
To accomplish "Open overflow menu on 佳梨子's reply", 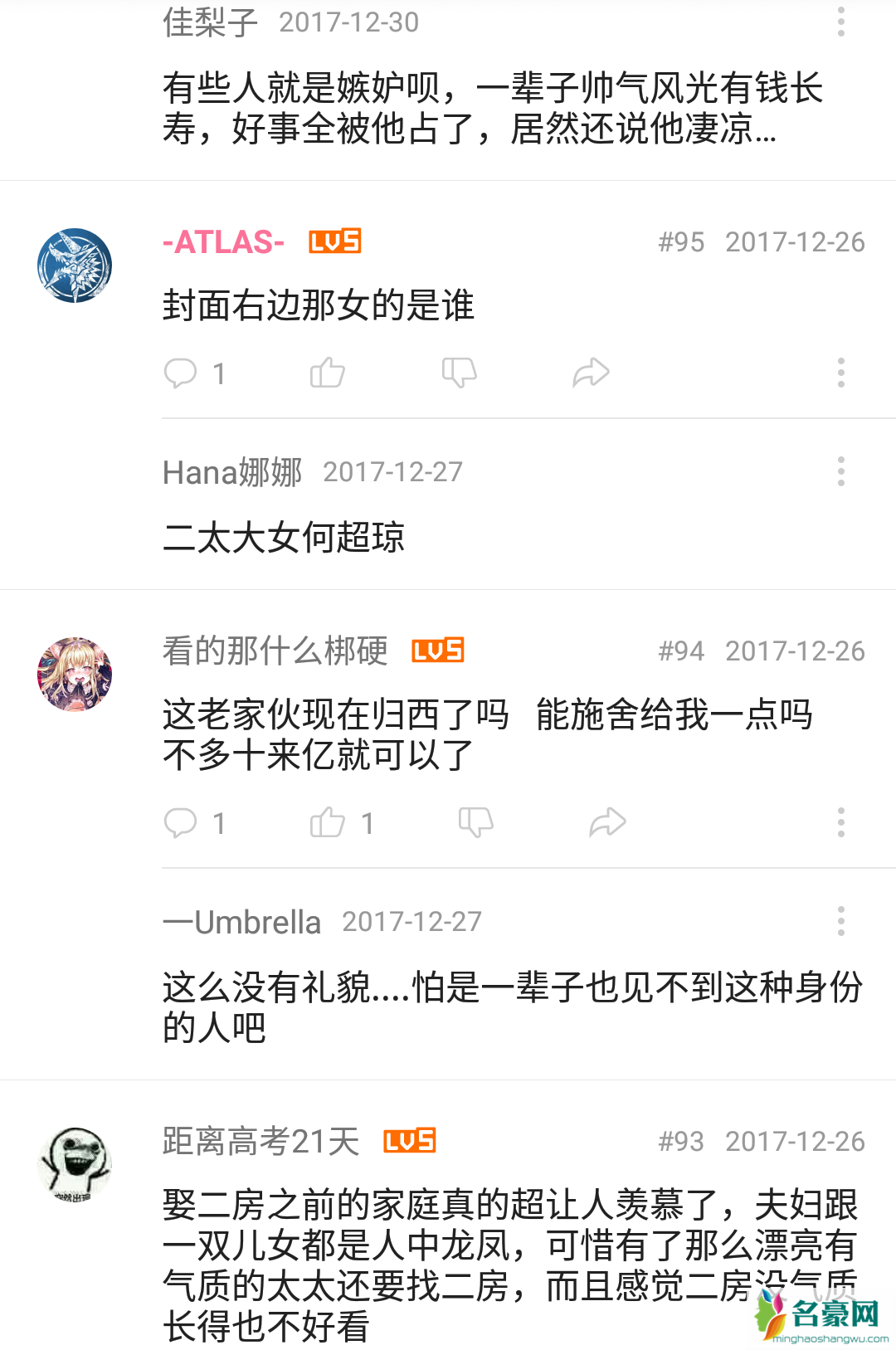I will (x=840, y=22).
